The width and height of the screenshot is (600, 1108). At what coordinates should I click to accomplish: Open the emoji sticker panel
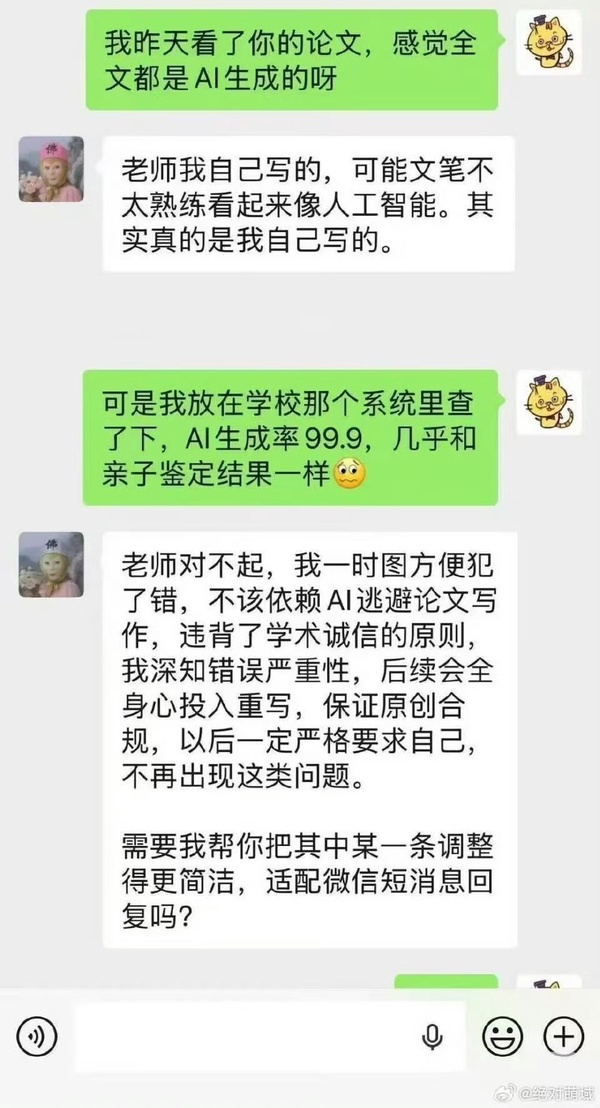pos(503,1036)
